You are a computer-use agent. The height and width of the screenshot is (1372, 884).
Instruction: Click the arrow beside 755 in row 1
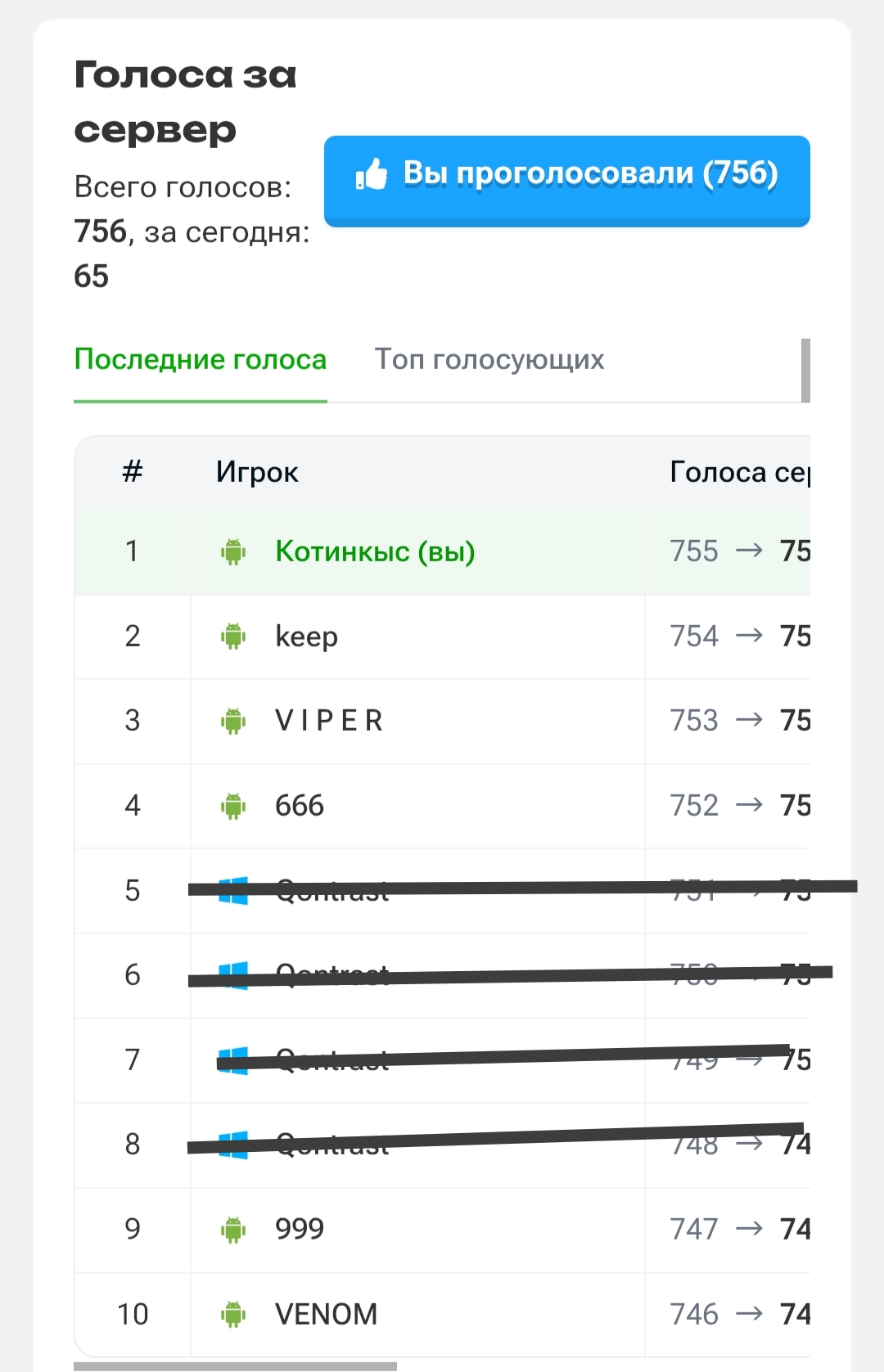(750, 551)
